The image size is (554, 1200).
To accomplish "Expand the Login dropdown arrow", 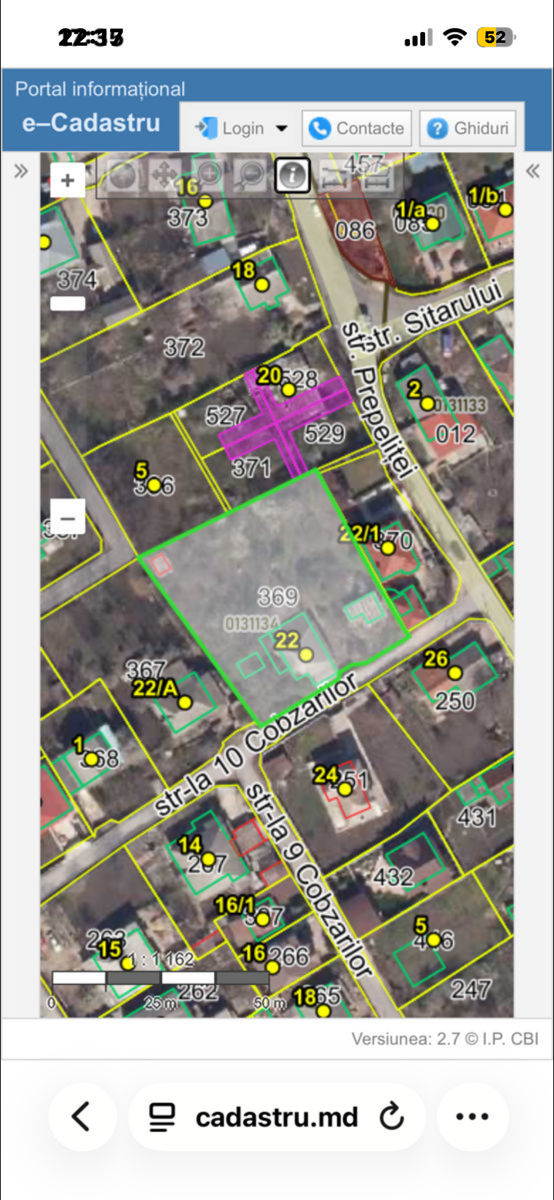I will pyautogui.click(x=281, y=129).
